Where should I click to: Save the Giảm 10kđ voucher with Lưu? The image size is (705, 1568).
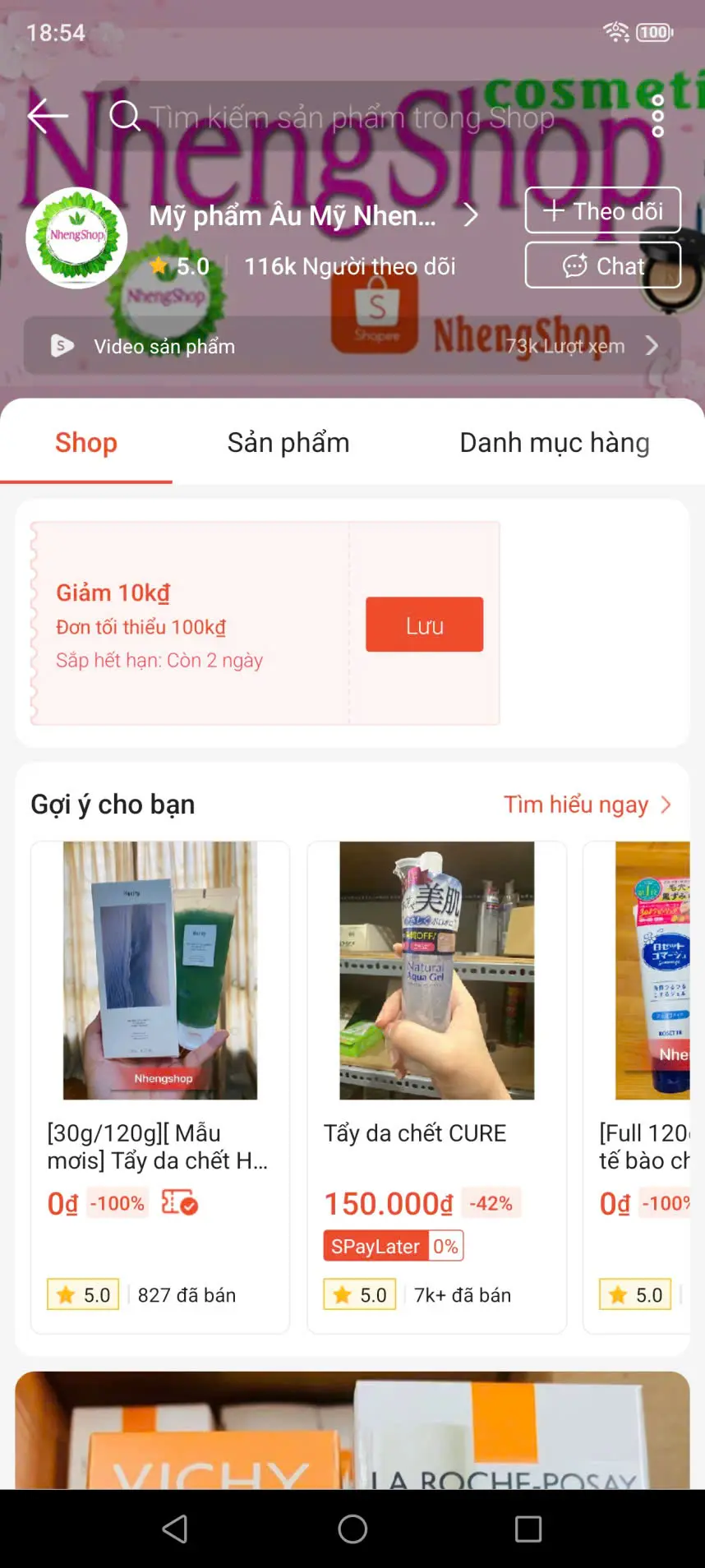click(424, 625)
